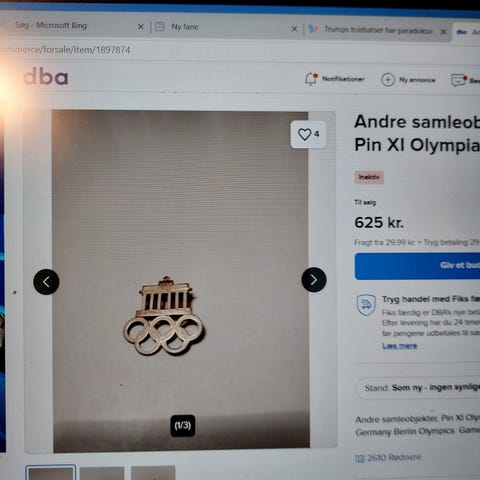Close the Trumps toldsatser browser tab

pyautogui.click(x=443, y=32)
